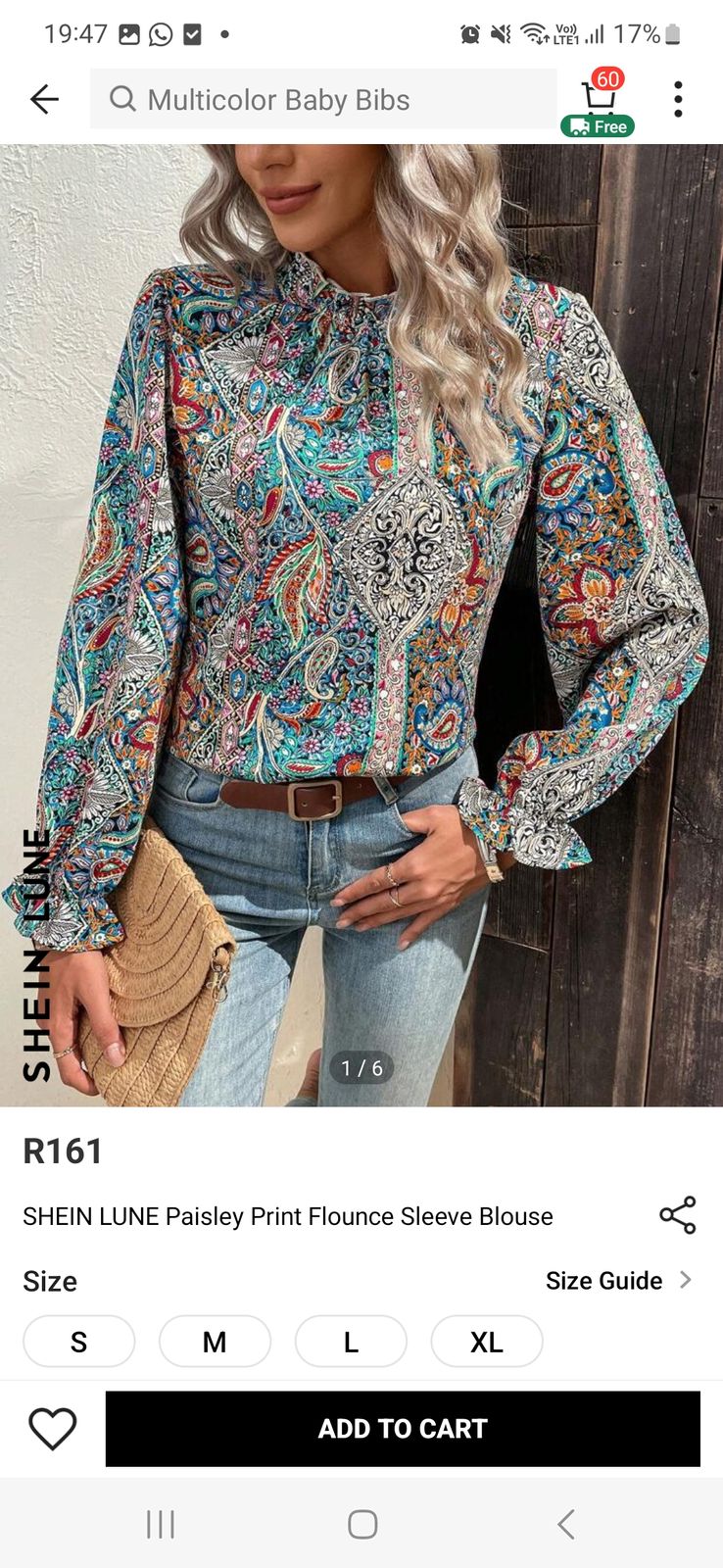Select size S

tap(78, 1341)
